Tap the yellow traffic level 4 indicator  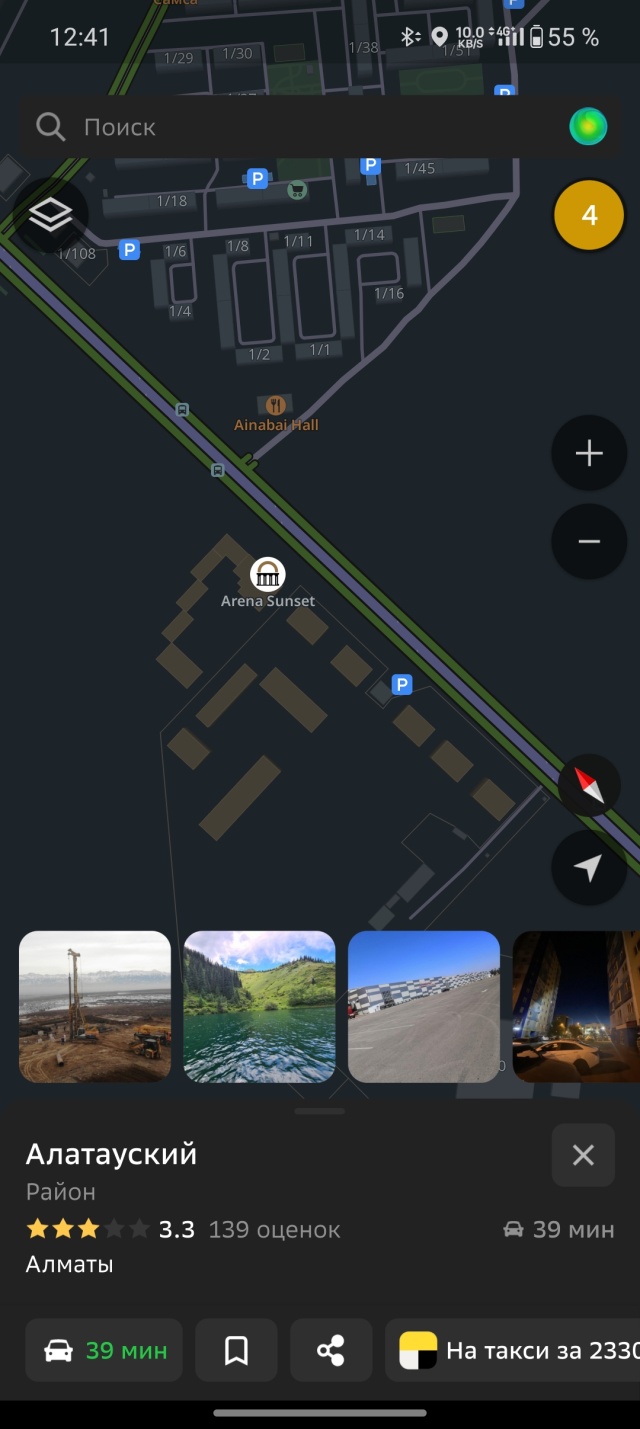pyautogui.click(x=589, y=215)
